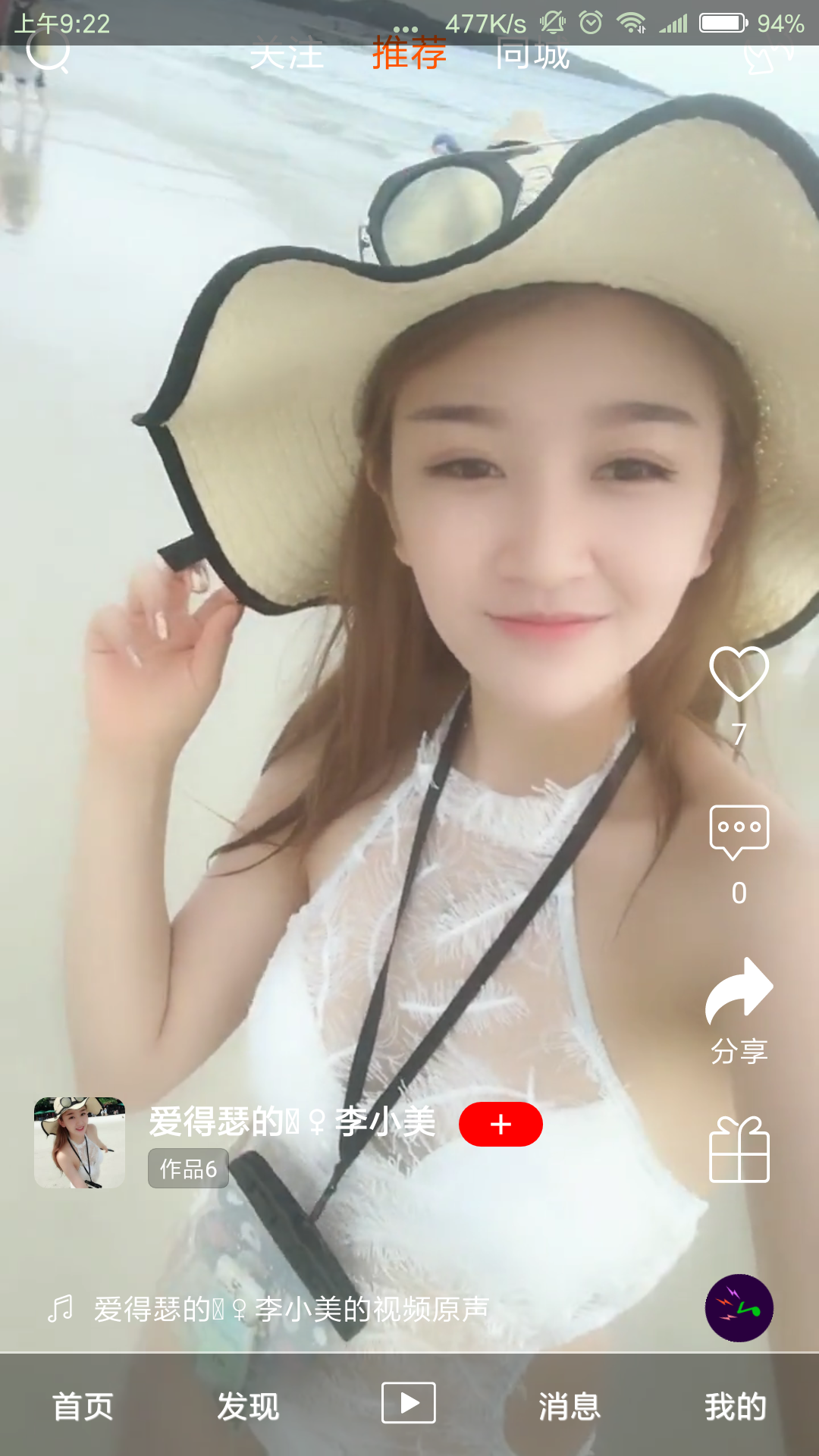Go to the 首页 tab
The image size is (819, 1456).
tap(83, 1407)
